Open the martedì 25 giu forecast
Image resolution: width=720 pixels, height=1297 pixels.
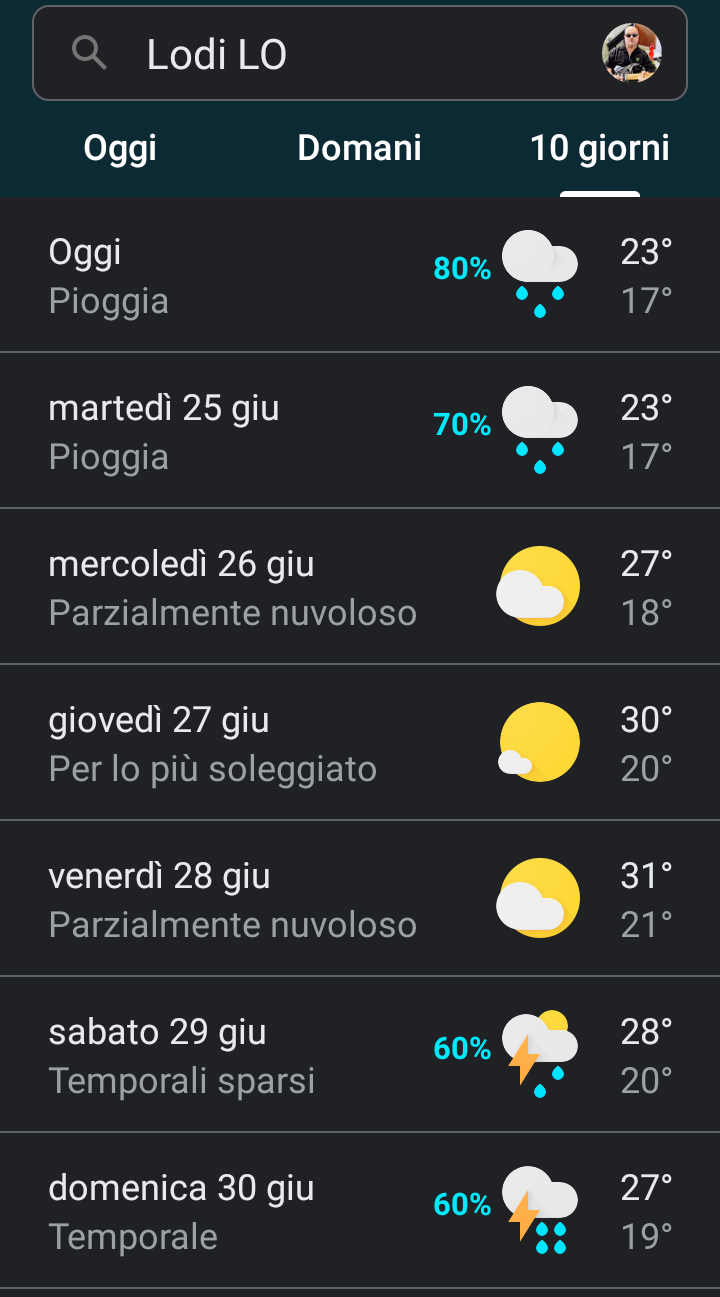click(x=360, y=431)
